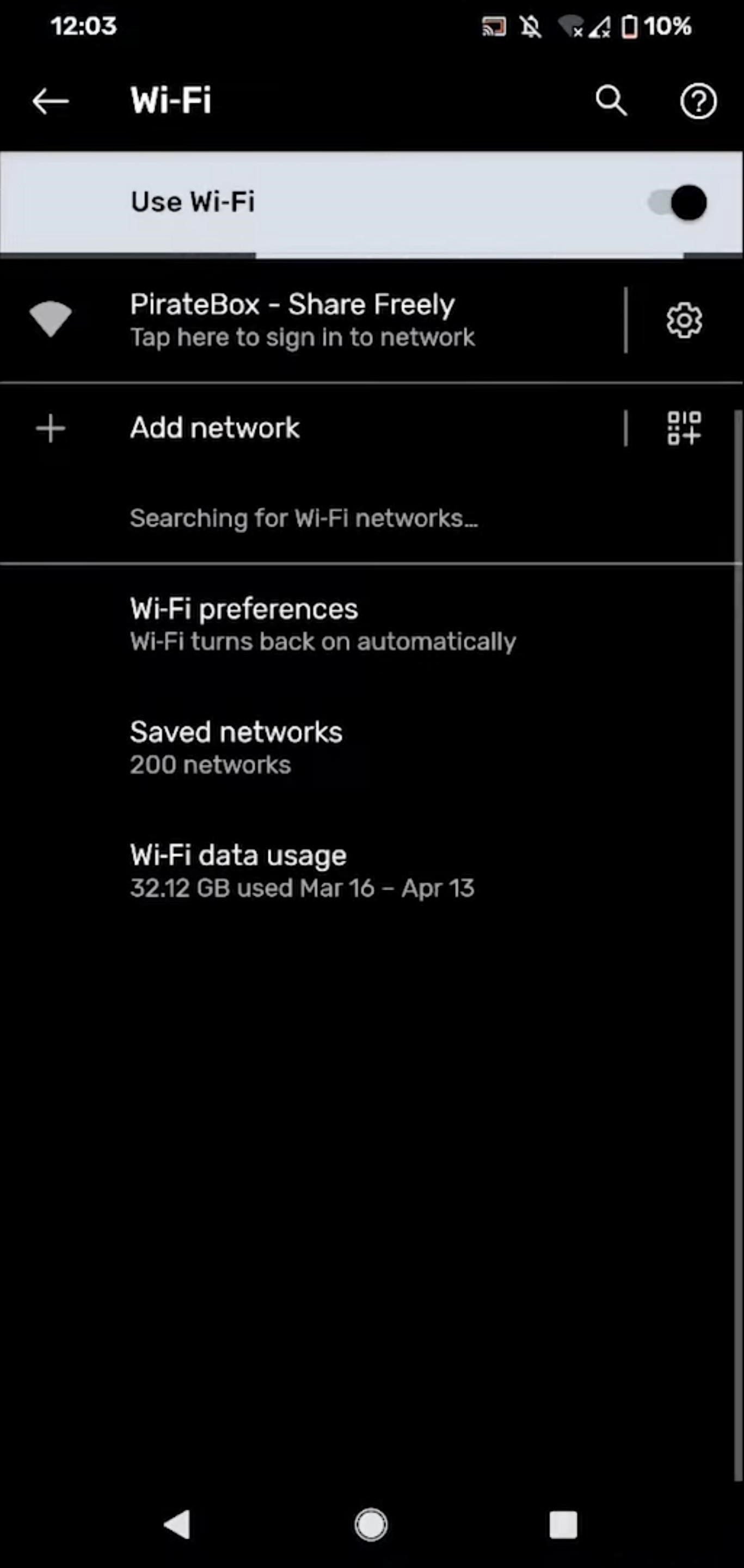
Task: Open Wi-Fi data usage
Action: [301, 871]
